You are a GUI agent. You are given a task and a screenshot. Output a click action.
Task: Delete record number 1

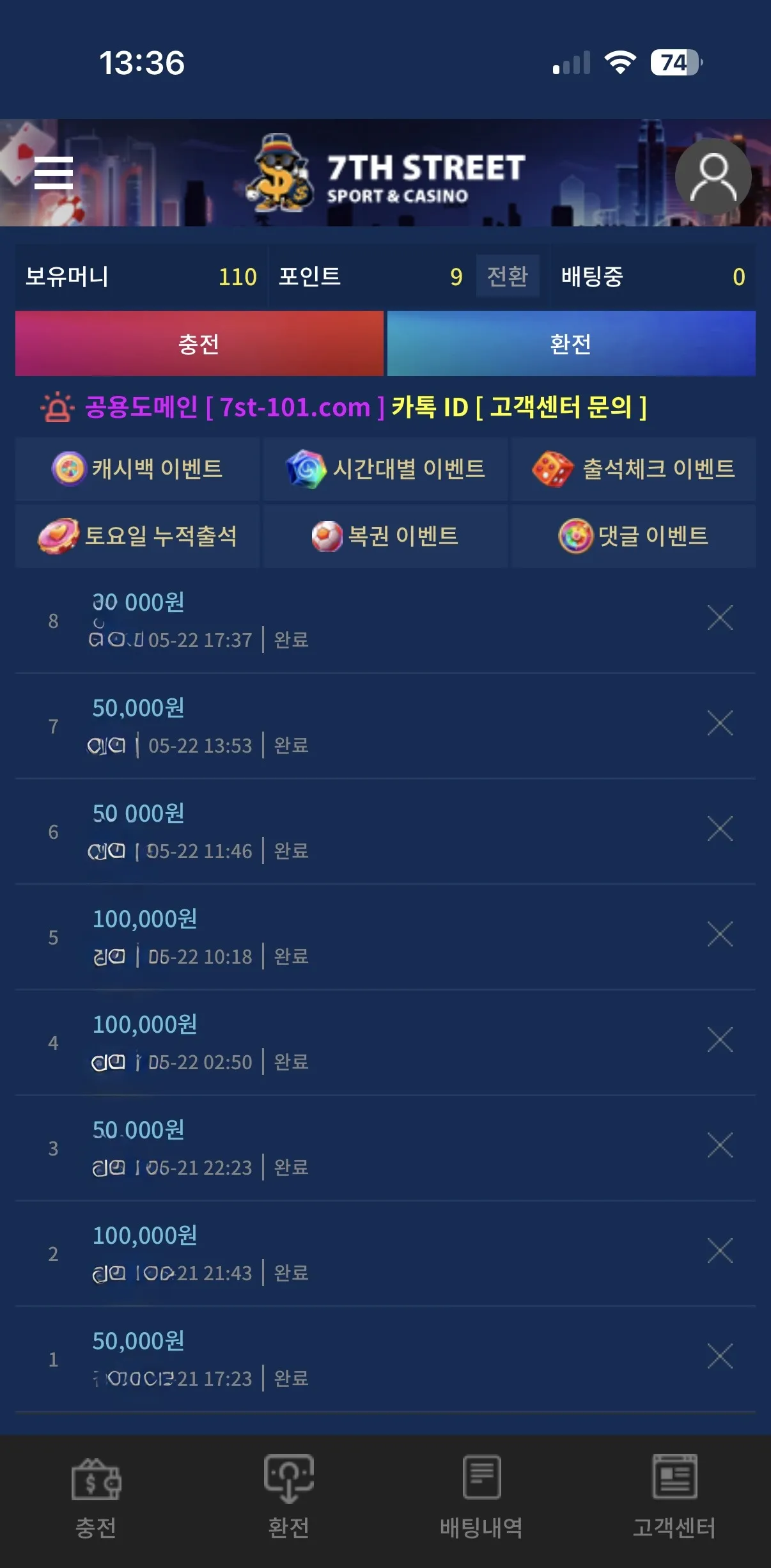(720, 1356)
